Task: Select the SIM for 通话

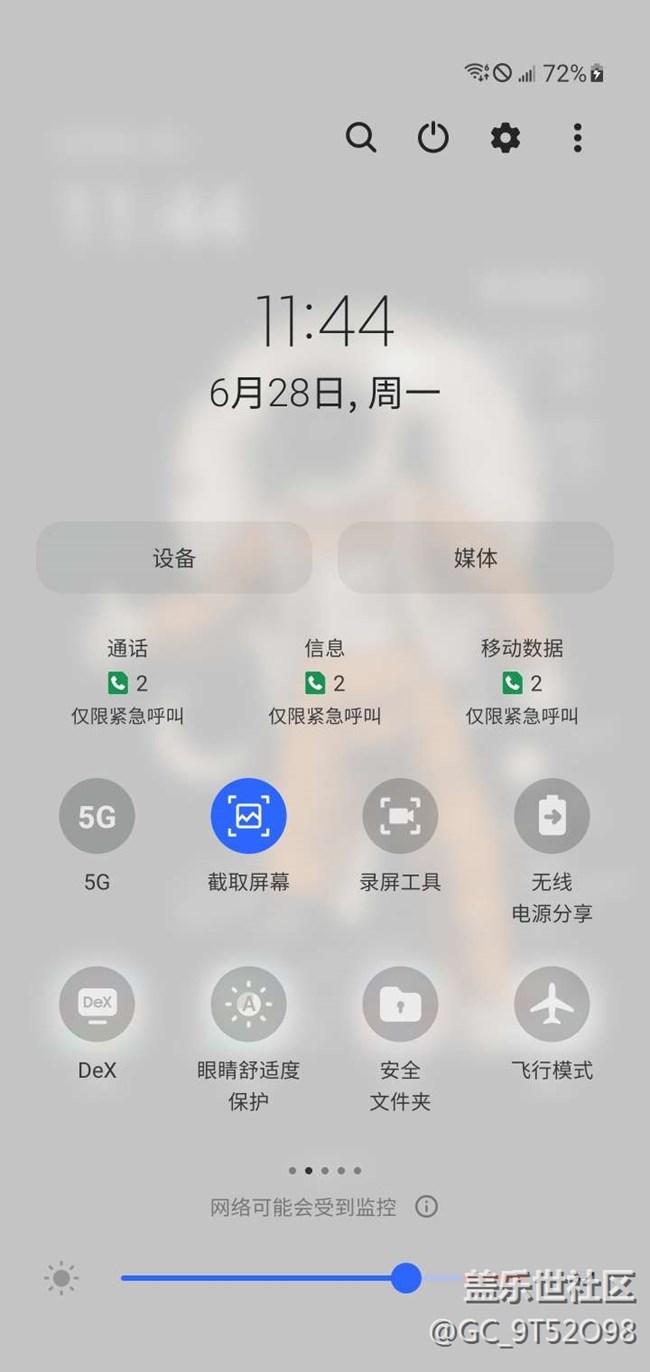Action: tap(127, 682)
